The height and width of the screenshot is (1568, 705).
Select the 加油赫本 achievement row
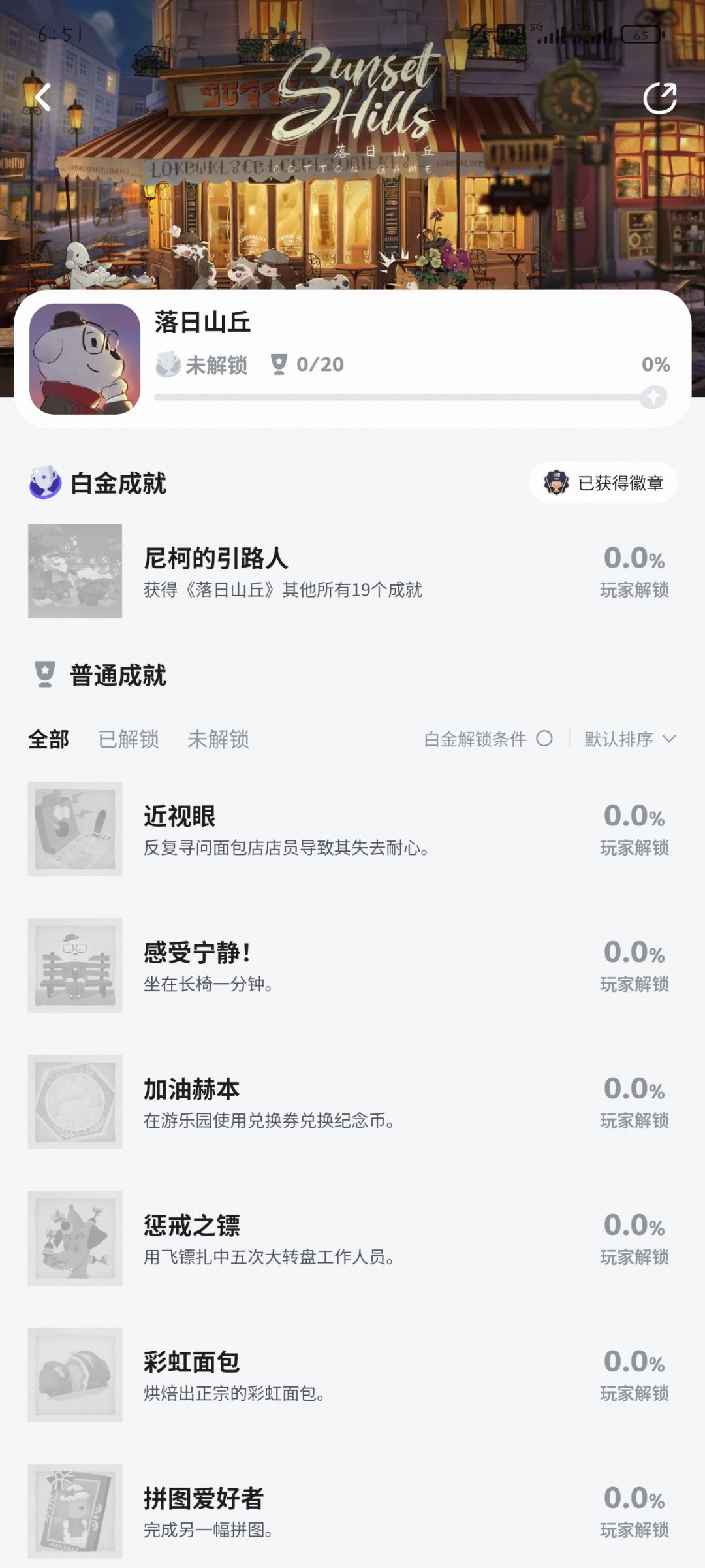(x=352, y=1102)
